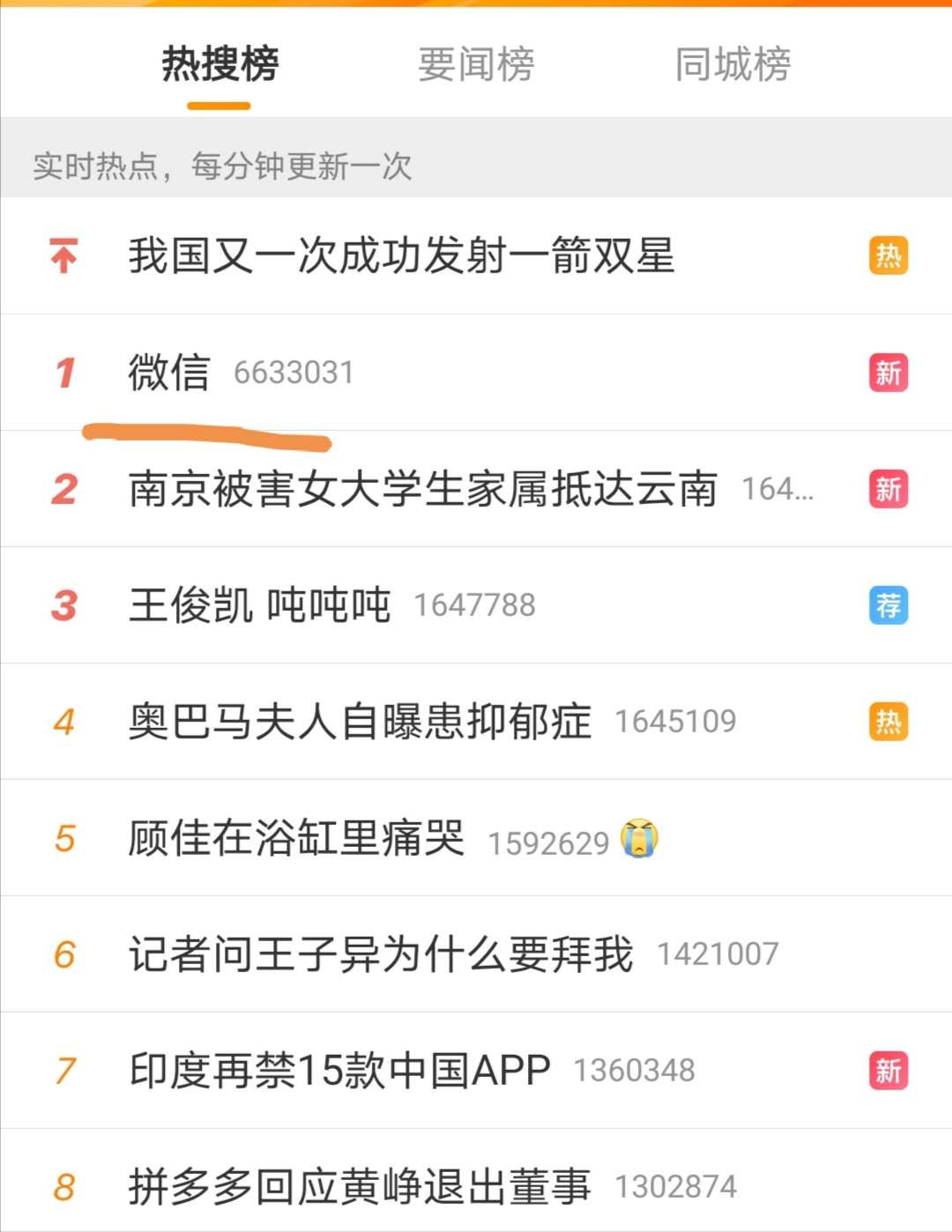Select topic 奥巴马夫人自曝患抑郁症
Screen dimensions: 952x1232
tap(360, 722)
